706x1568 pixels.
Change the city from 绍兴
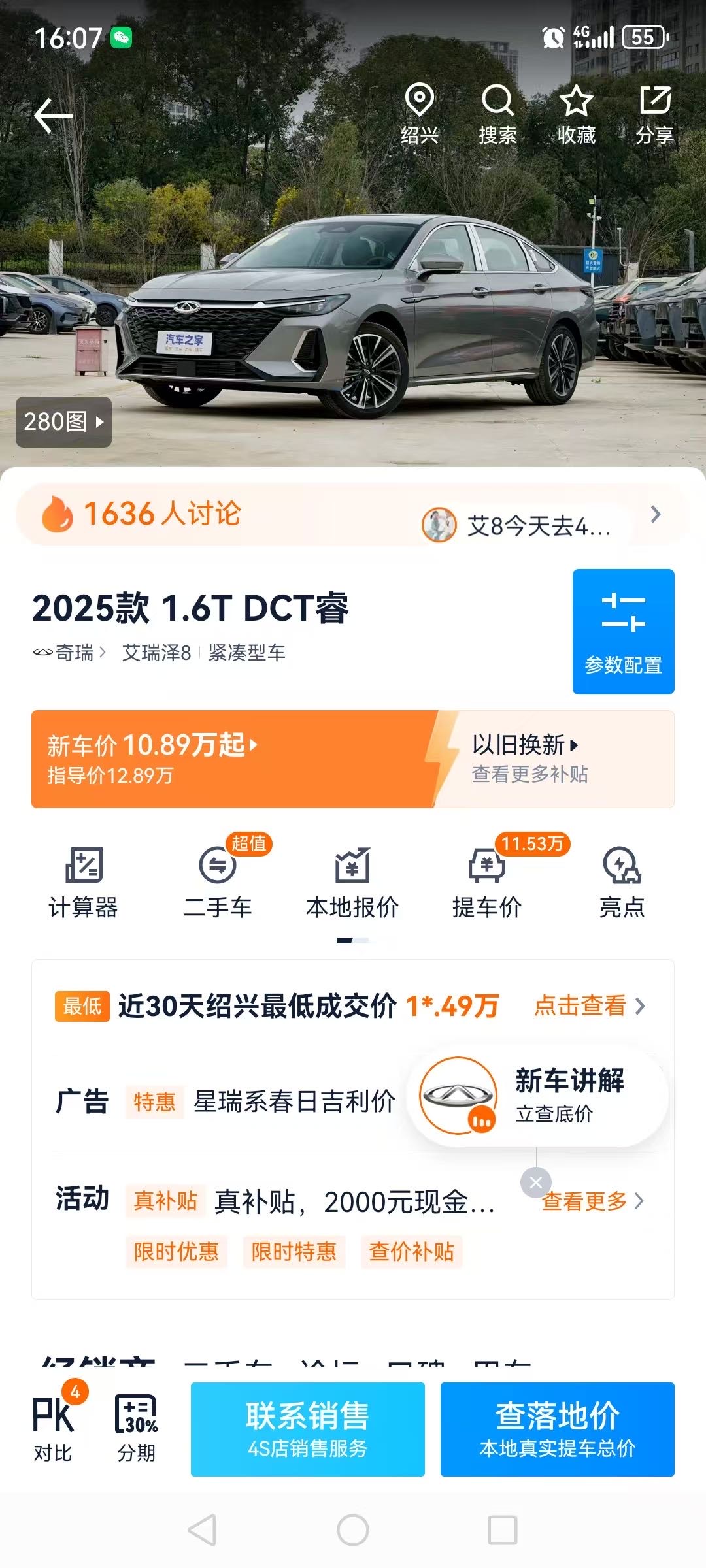coord(419,114)
